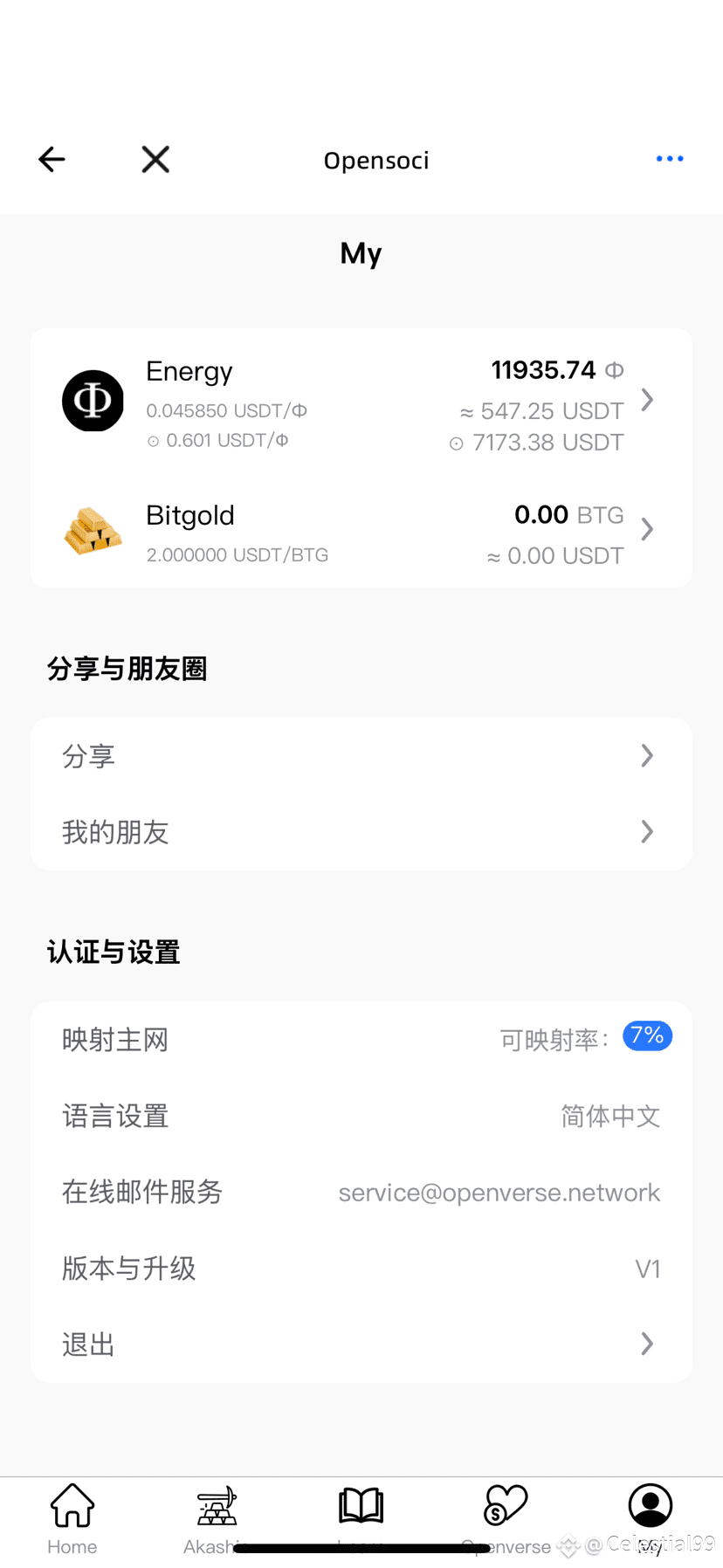Switch to the Home tab
723x1568 pixels.
point(72,1517)
